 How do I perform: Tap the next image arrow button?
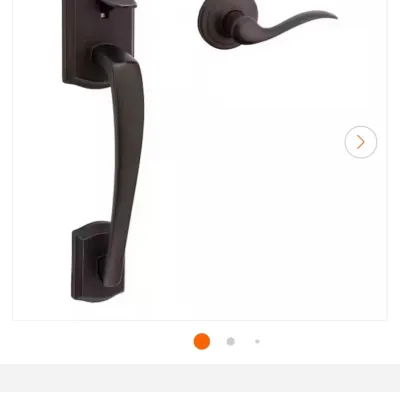click(x=361, y=142)
